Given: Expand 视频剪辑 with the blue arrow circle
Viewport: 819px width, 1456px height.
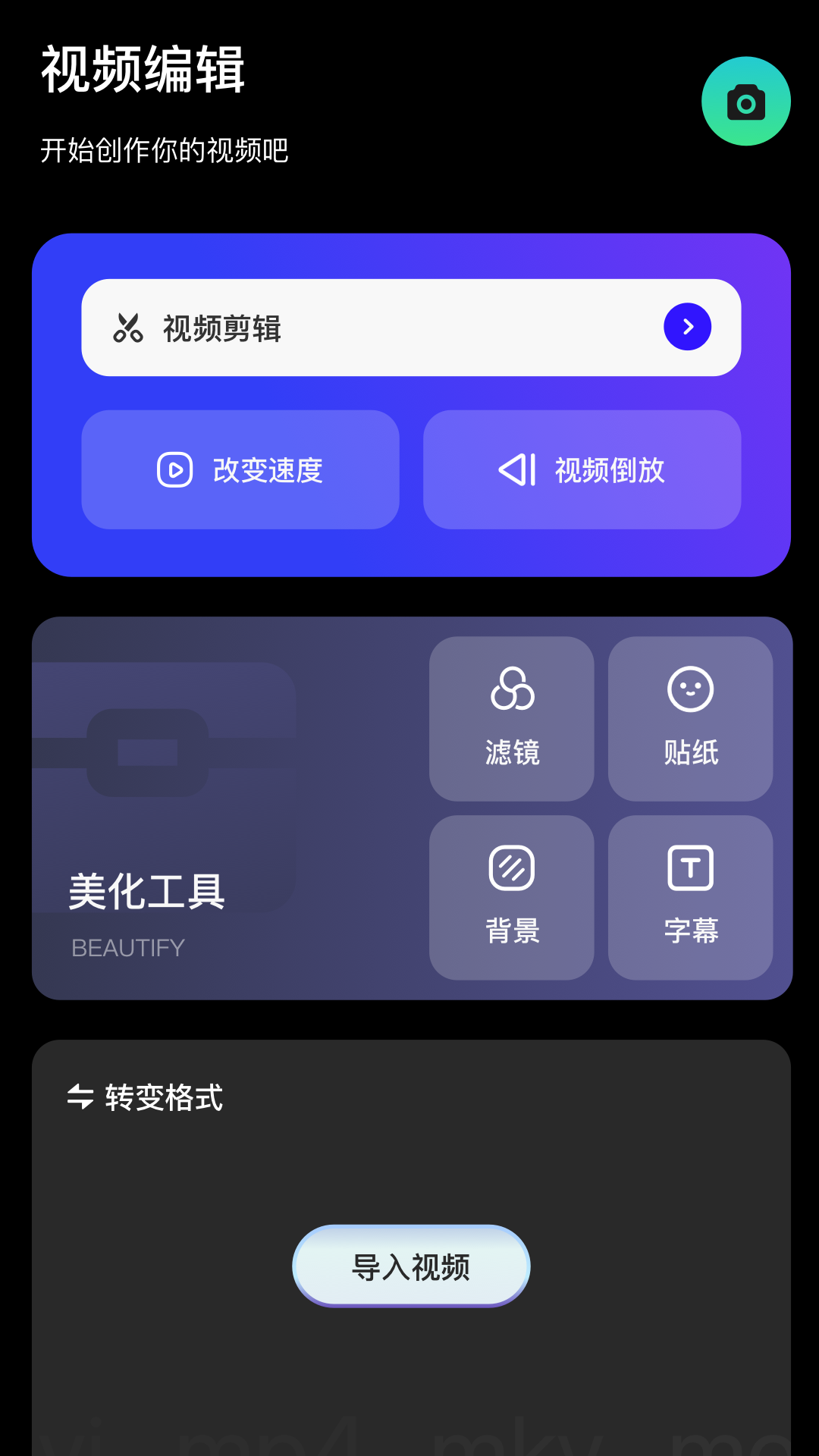Looking at the screenshot, I should point(687,327).
